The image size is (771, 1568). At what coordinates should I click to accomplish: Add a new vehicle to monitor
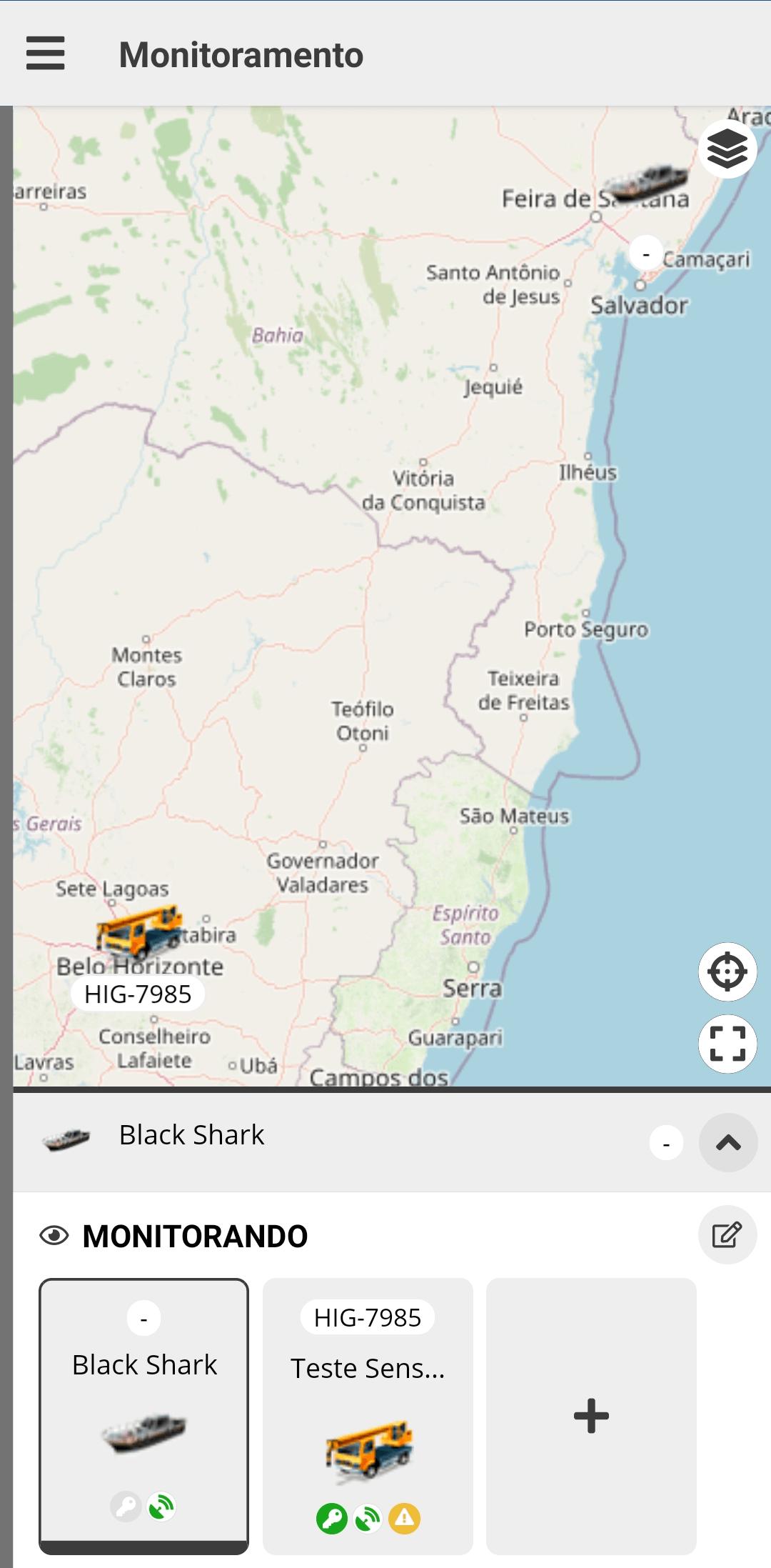click(x=591, y=1416)
